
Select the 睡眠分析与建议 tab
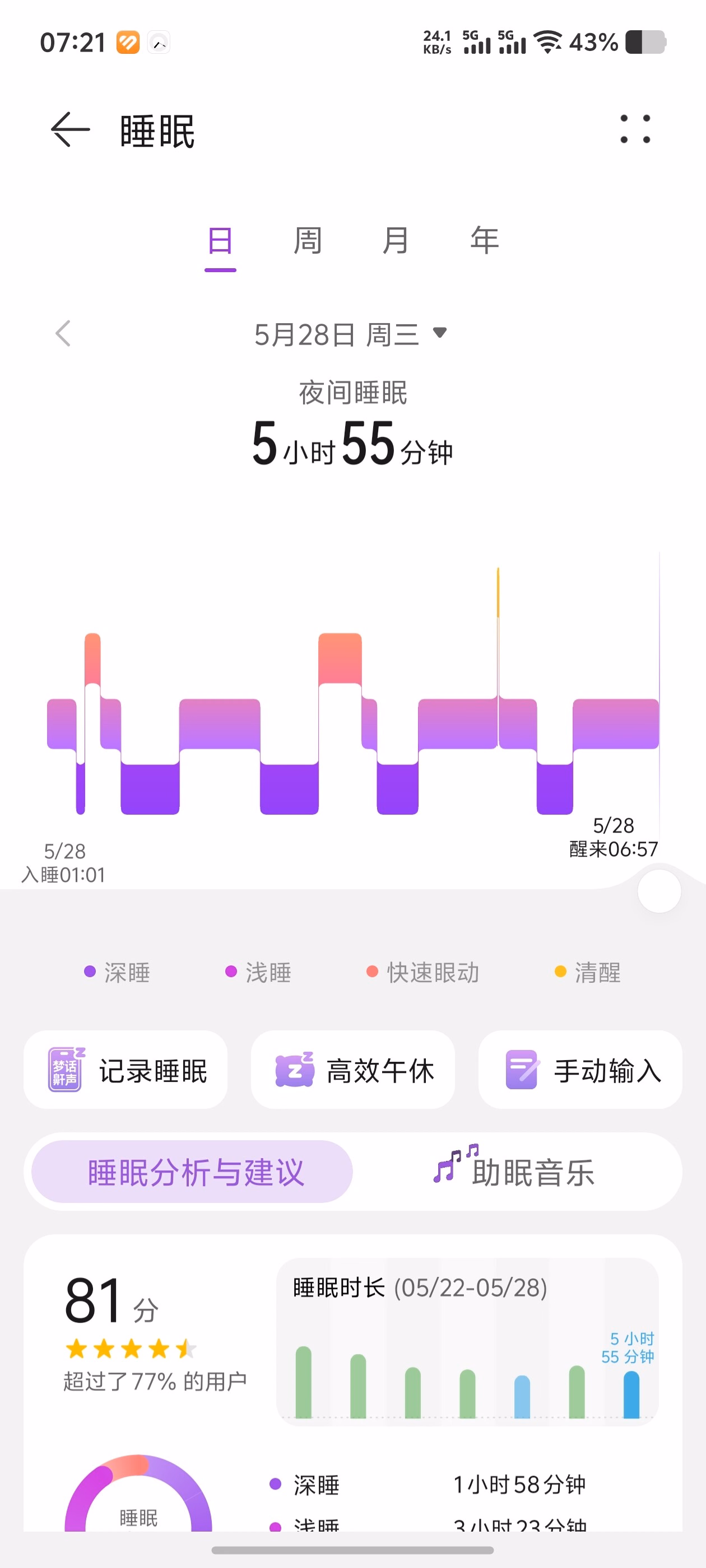click(192, 1172)
